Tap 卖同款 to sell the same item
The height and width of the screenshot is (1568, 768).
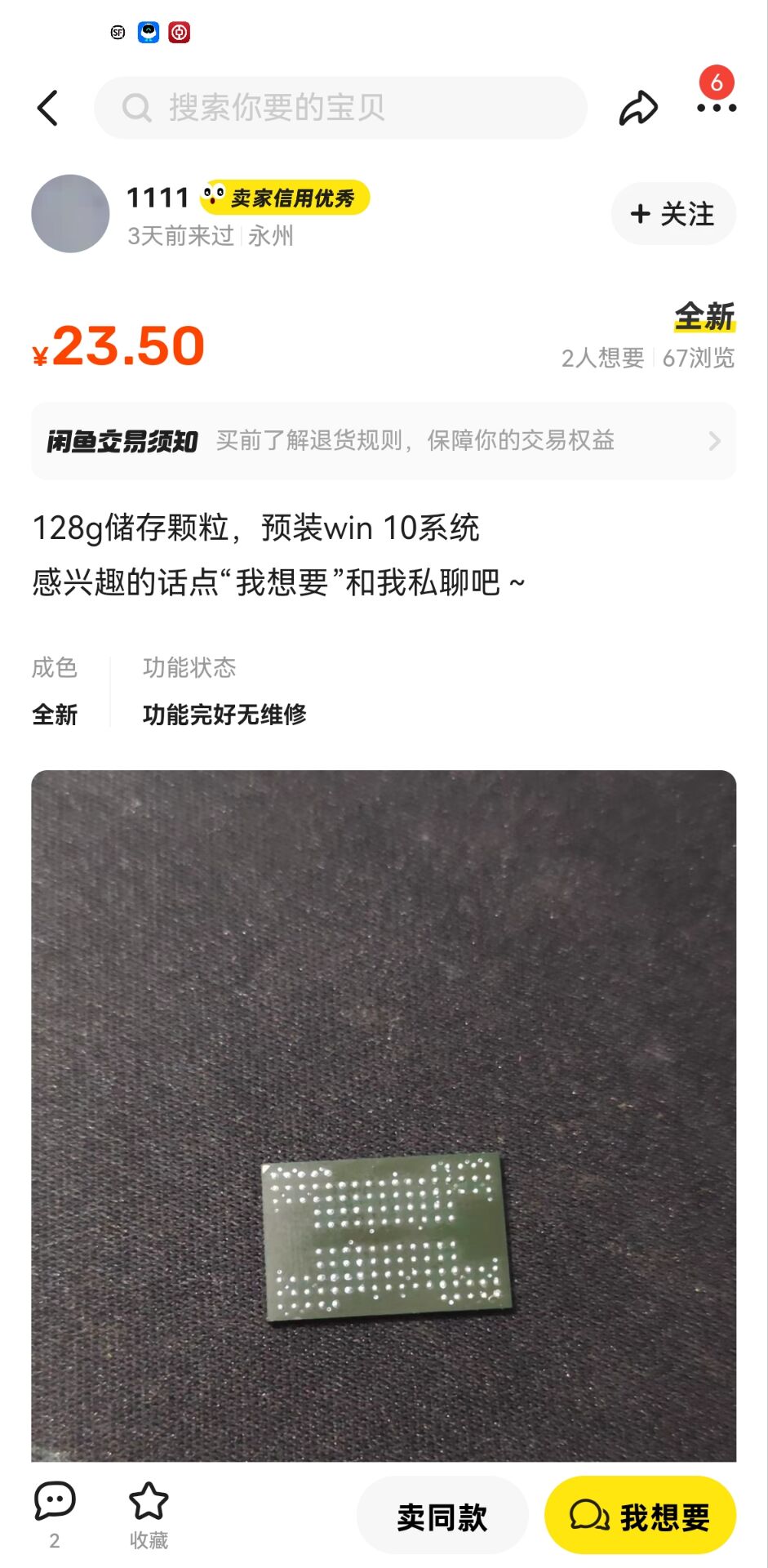442,1517
